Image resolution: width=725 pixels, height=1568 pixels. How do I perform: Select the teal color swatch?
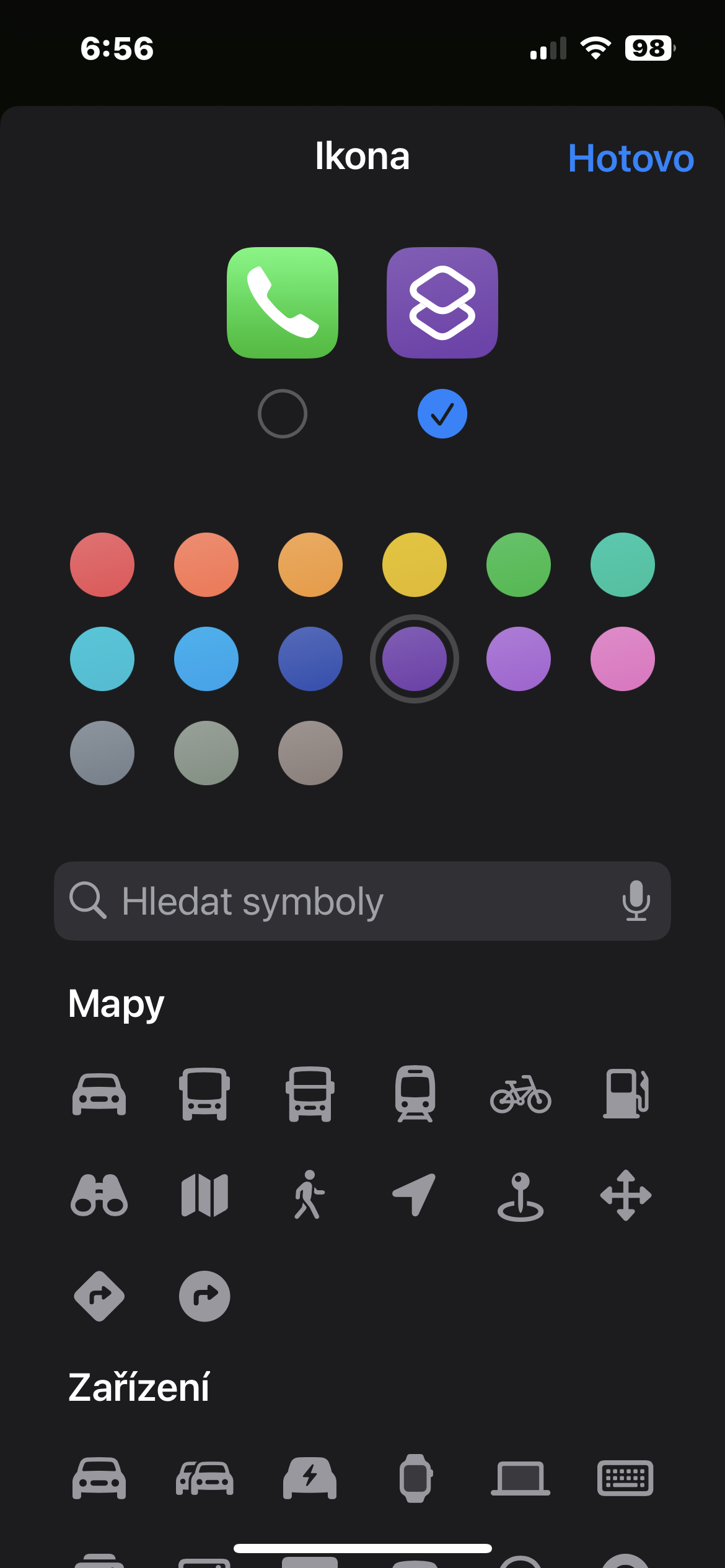[x=623, y=565]
